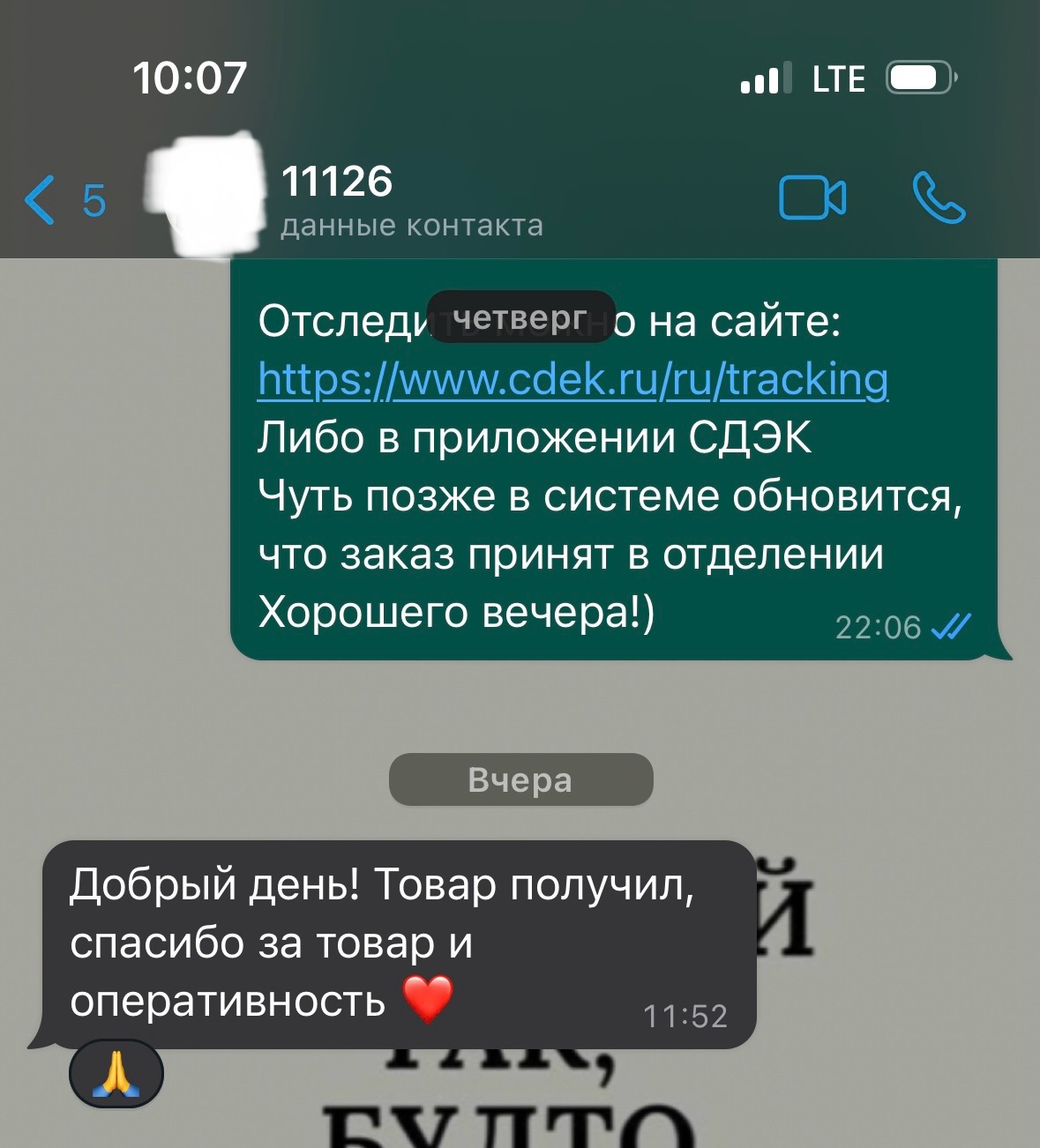Open the cdek.ru tracking link
Screen dimensions: 1040x1148
(x=572, y=379)
